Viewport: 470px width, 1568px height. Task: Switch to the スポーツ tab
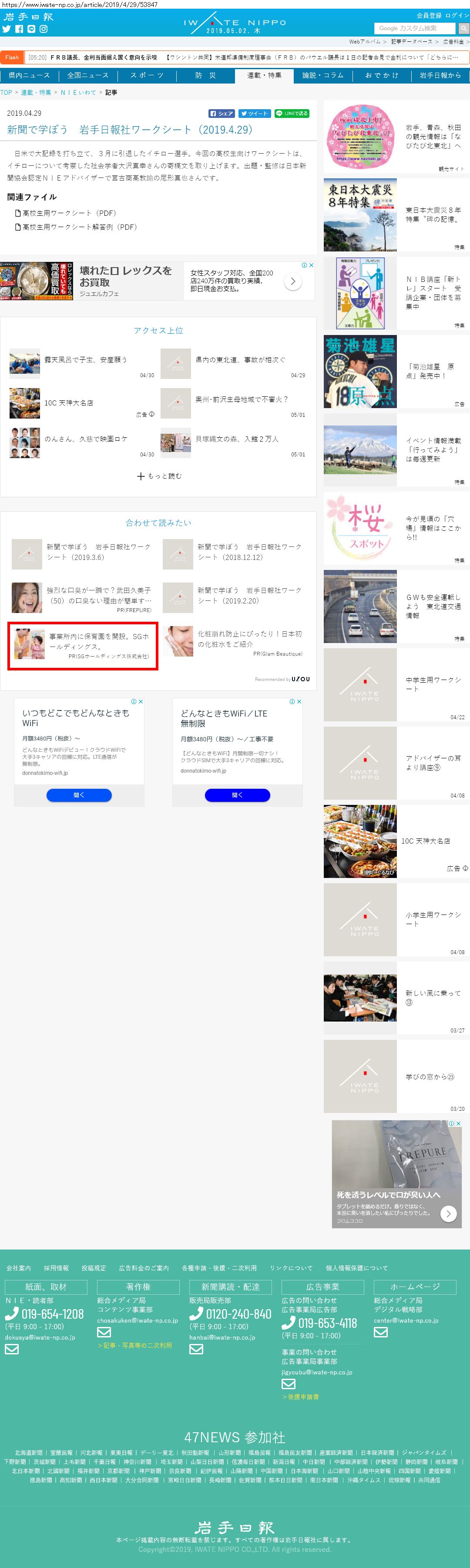[x=147, y=75]
